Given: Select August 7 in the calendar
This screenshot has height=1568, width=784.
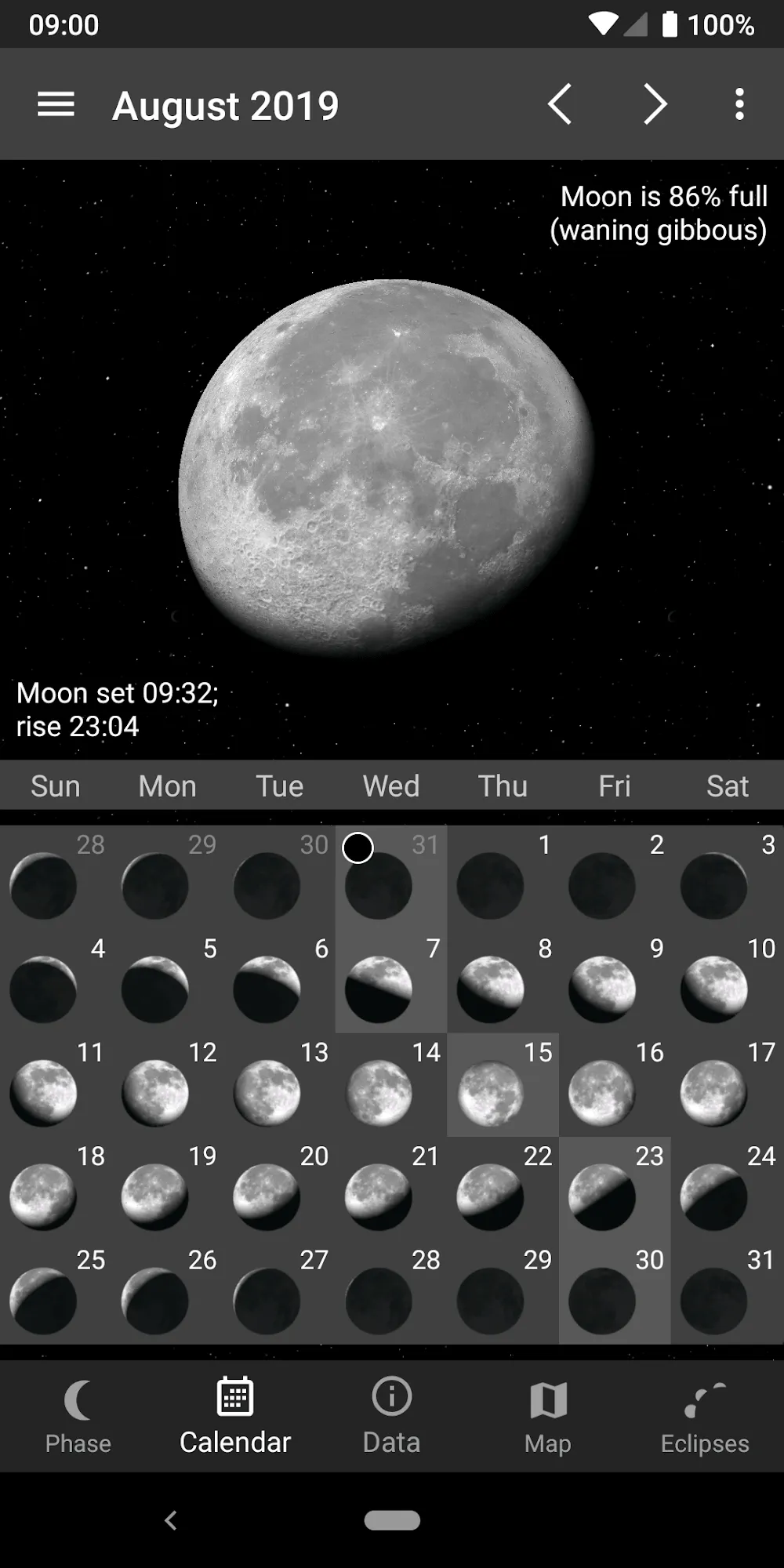Looking at the screenshot, I should click(391, 981).
